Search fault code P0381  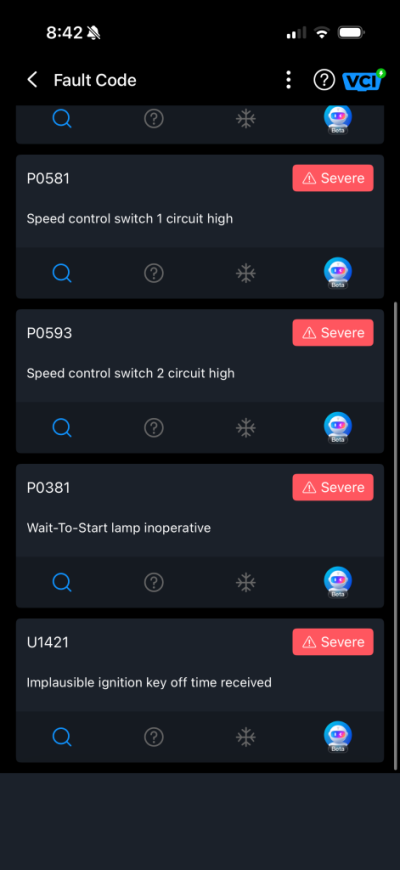click(62, 582)
